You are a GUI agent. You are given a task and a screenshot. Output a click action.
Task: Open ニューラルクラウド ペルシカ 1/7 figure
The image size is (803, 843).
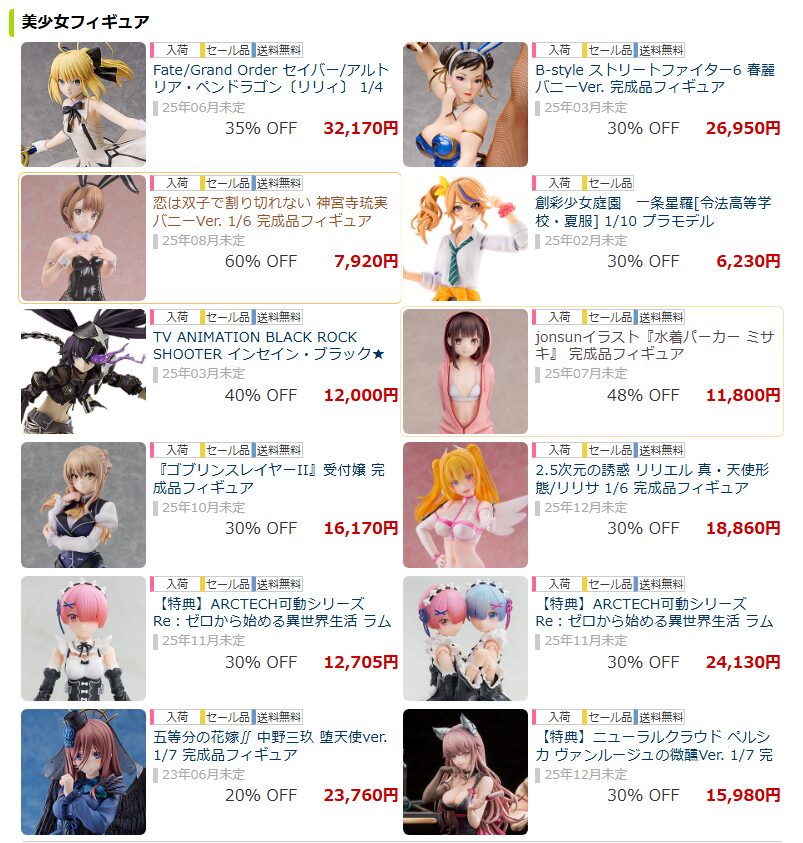654,745
